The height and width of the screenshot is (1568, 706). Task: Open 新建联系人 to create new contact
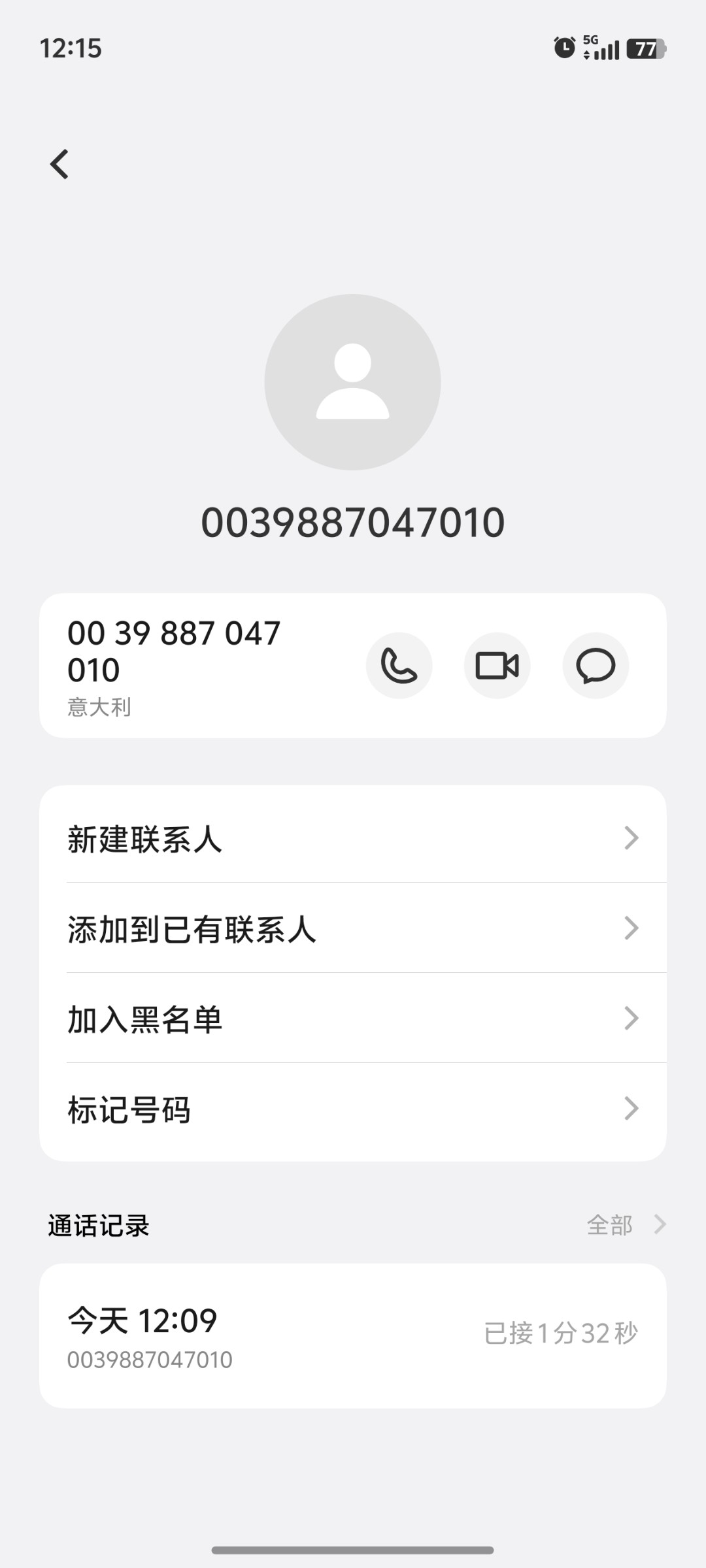[353, 838]
